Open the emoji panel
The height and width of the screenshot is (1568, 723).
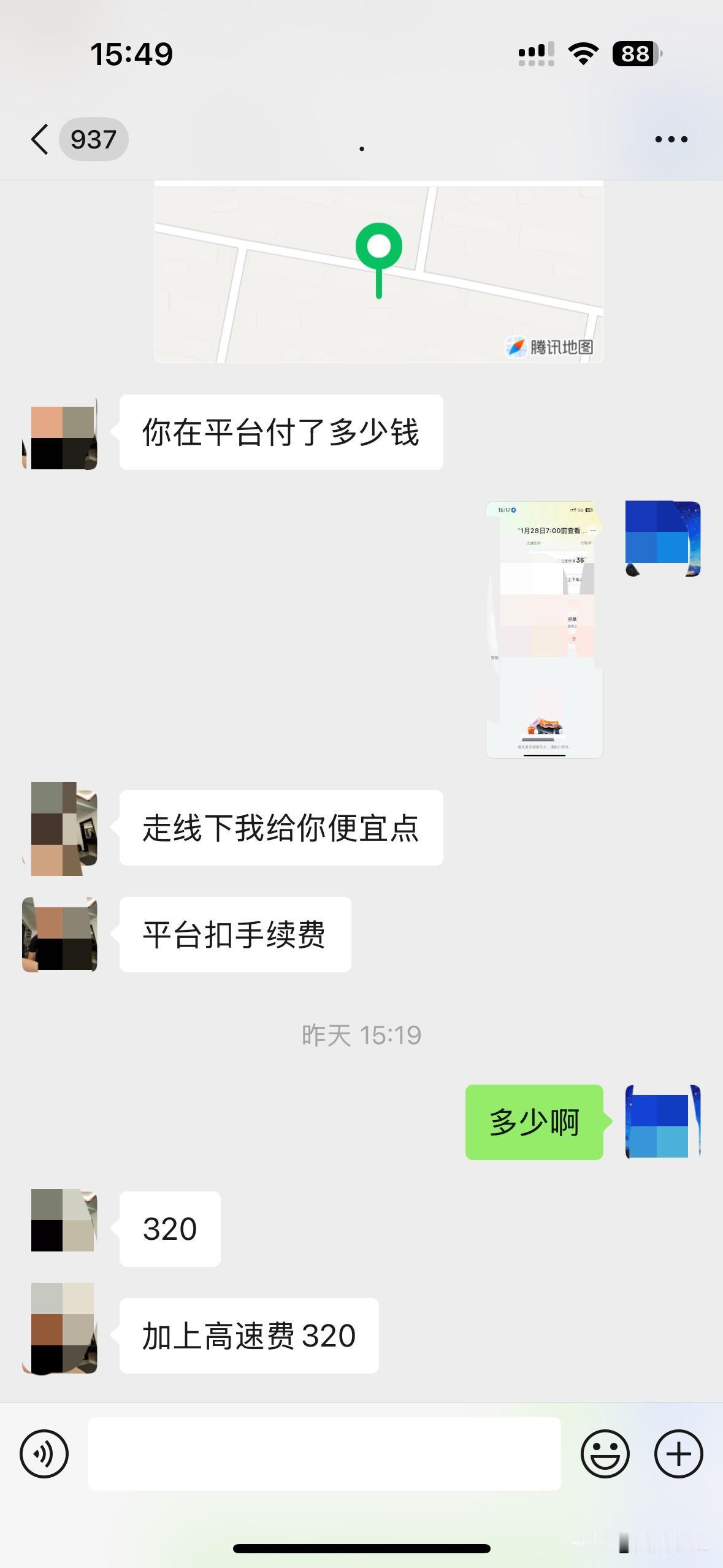606,1454
